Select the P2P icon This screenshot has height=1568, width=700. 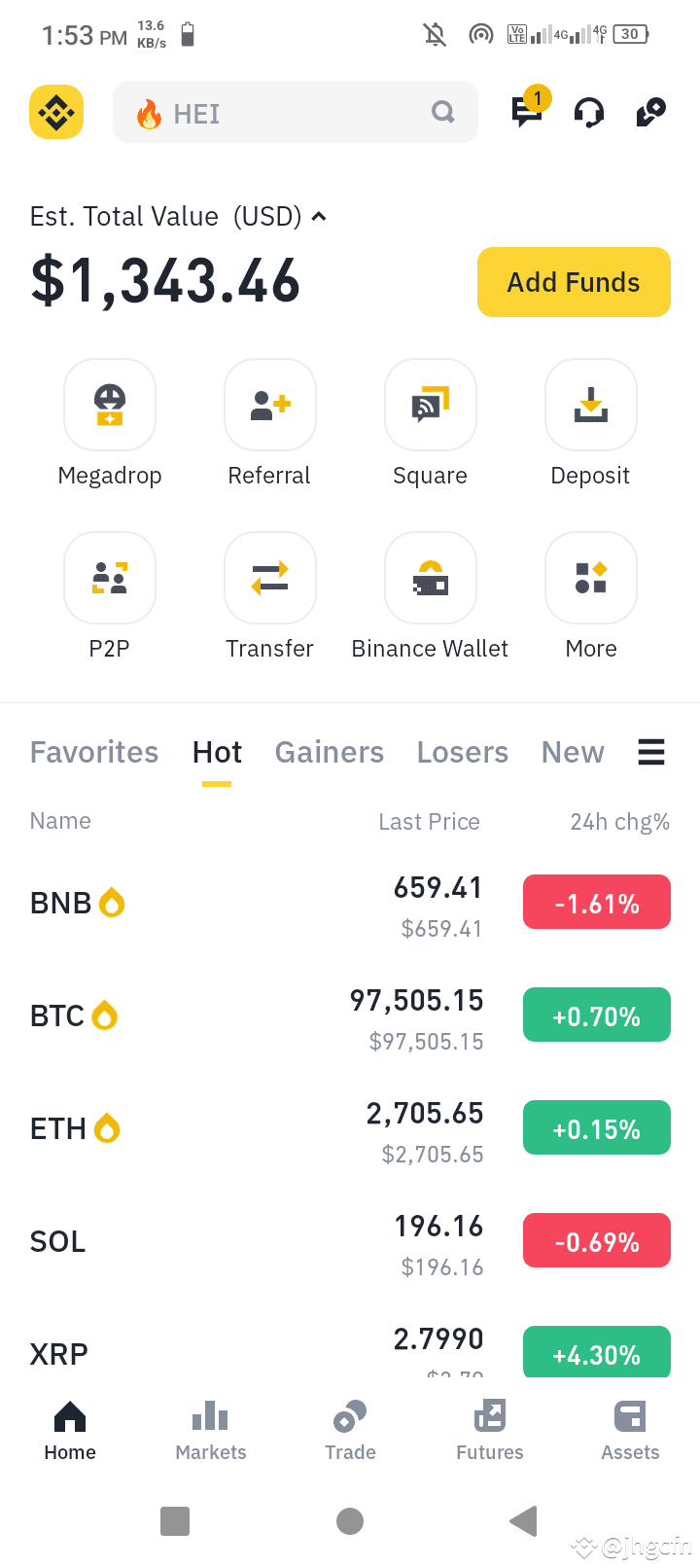pyautogui.click(x=109, y=578)
